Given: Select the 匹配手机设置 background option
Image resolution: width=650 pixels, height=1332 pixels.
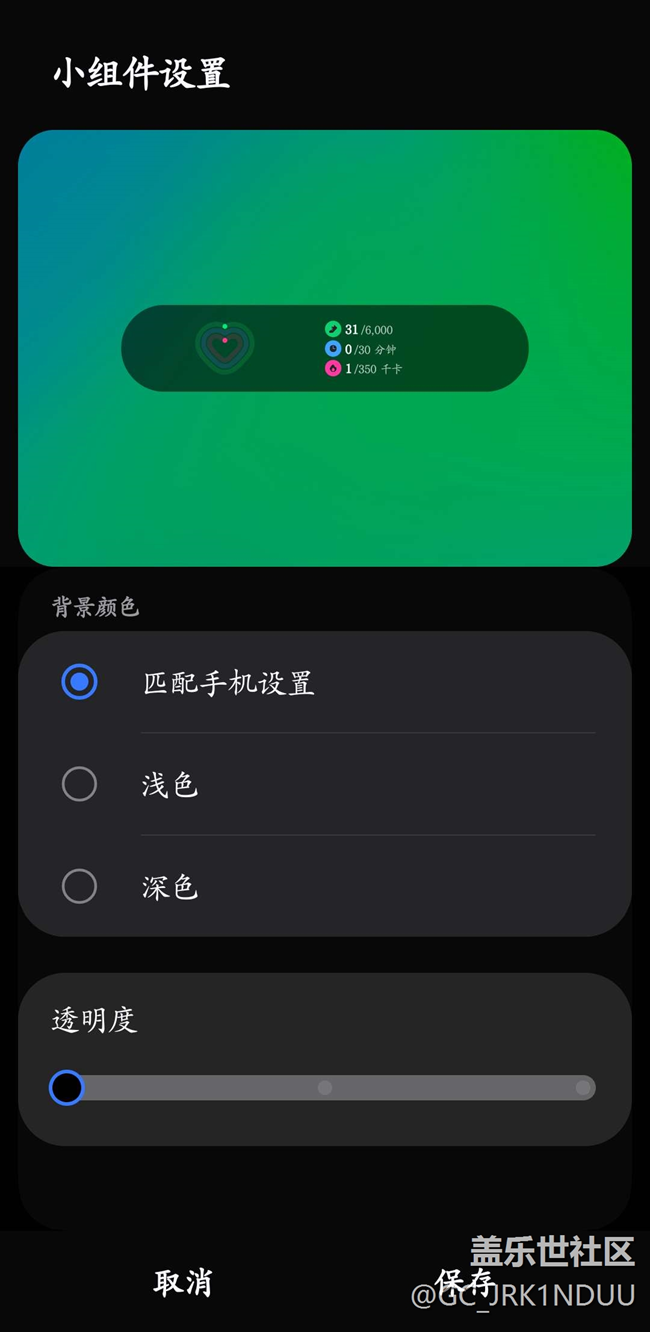Looking at the screenshot, I should [80, 682].
